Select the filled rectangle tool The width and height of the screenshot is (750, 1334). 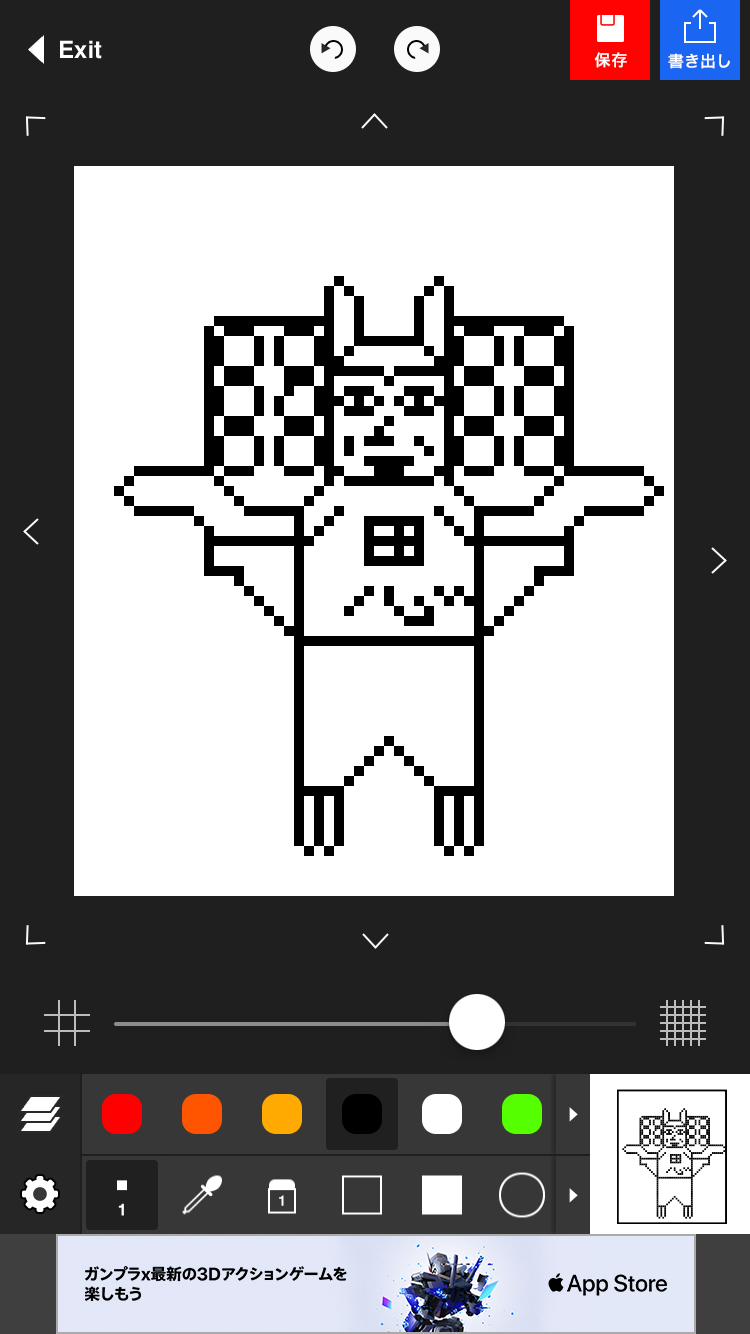[442, 1194]
